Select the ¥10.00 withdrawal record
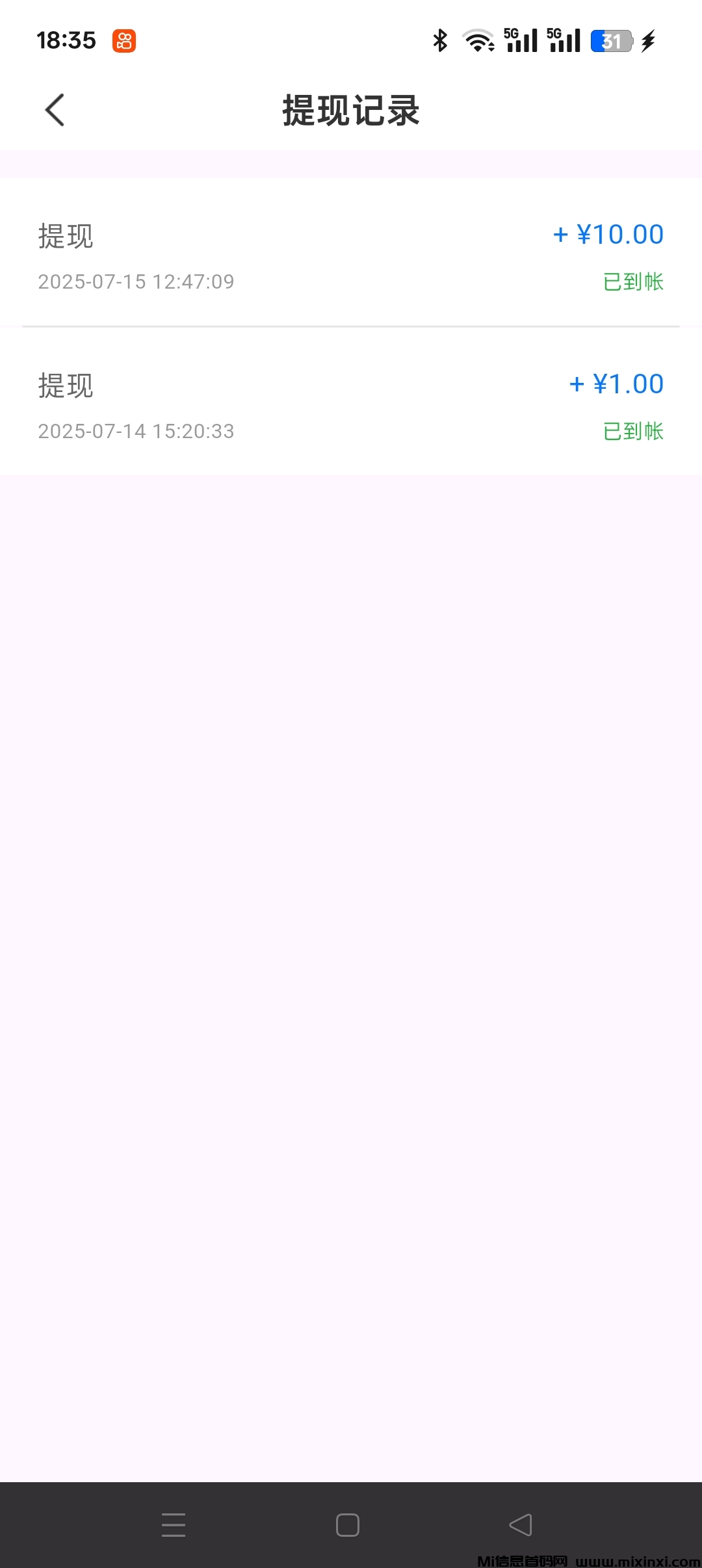This screenshot has height=1568, width=702. (351, 257)
